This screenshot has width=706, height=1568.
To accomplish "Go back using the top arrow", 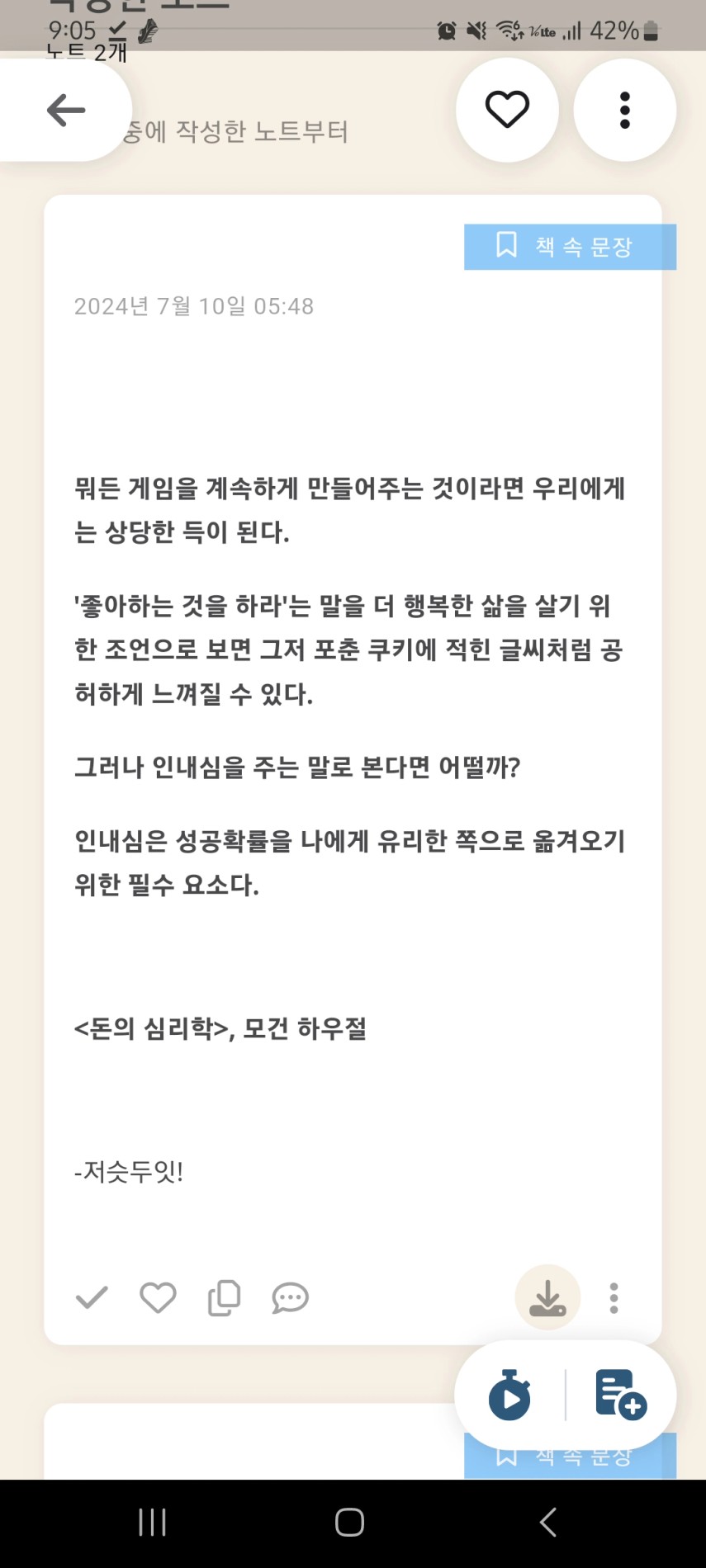I will (x=66, y=110).
